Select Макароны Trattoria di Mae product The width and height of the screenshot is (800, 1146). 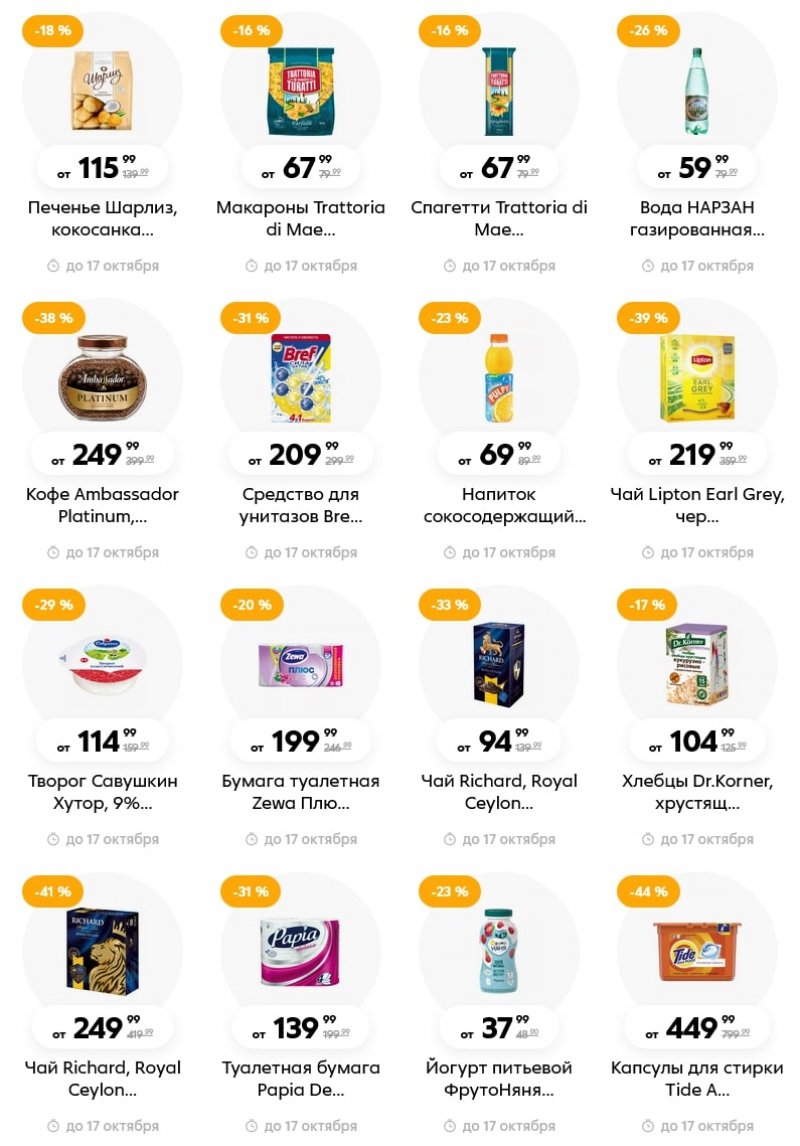[x=300, y=92]
